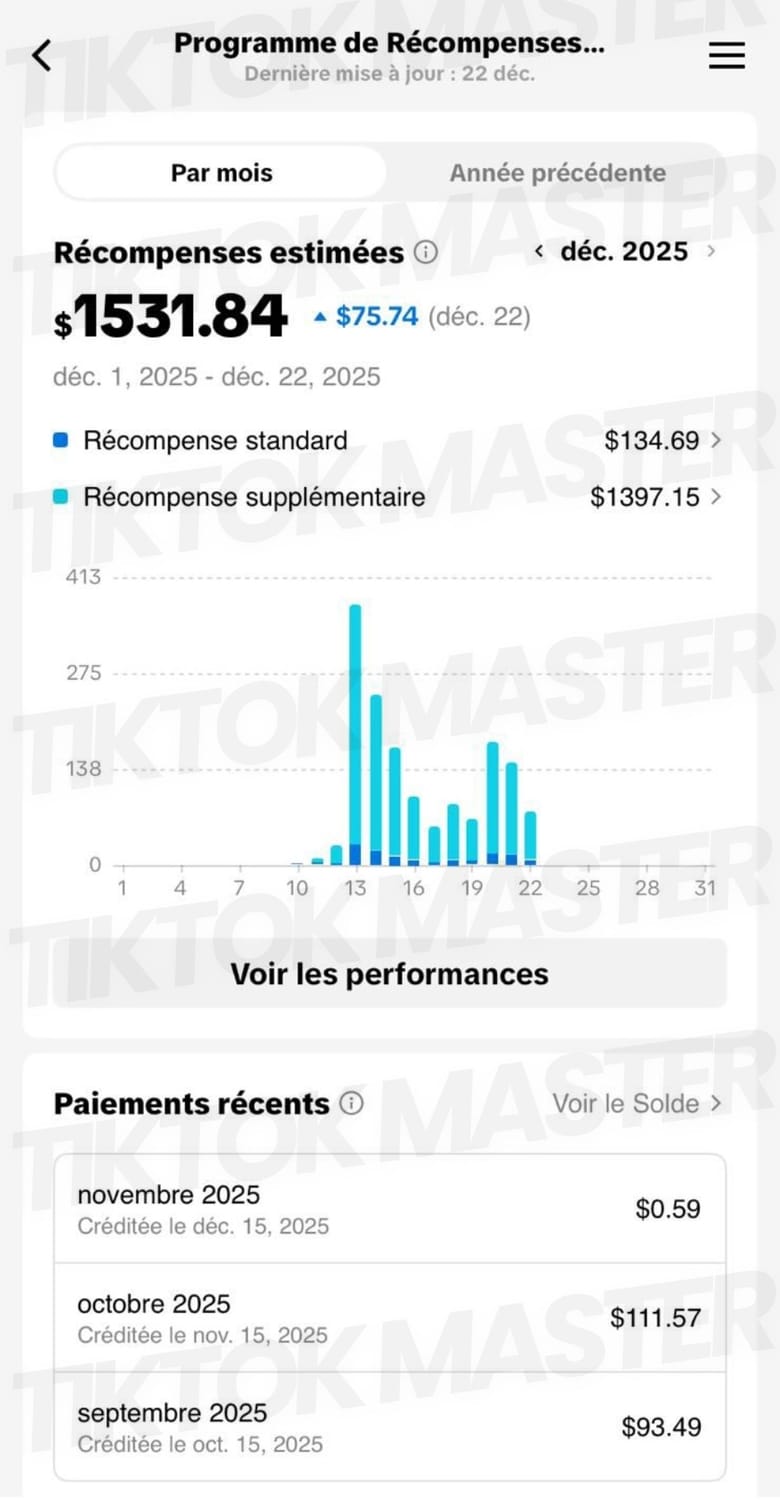Open the septembre 2025 payment

tap(389, 1427)
